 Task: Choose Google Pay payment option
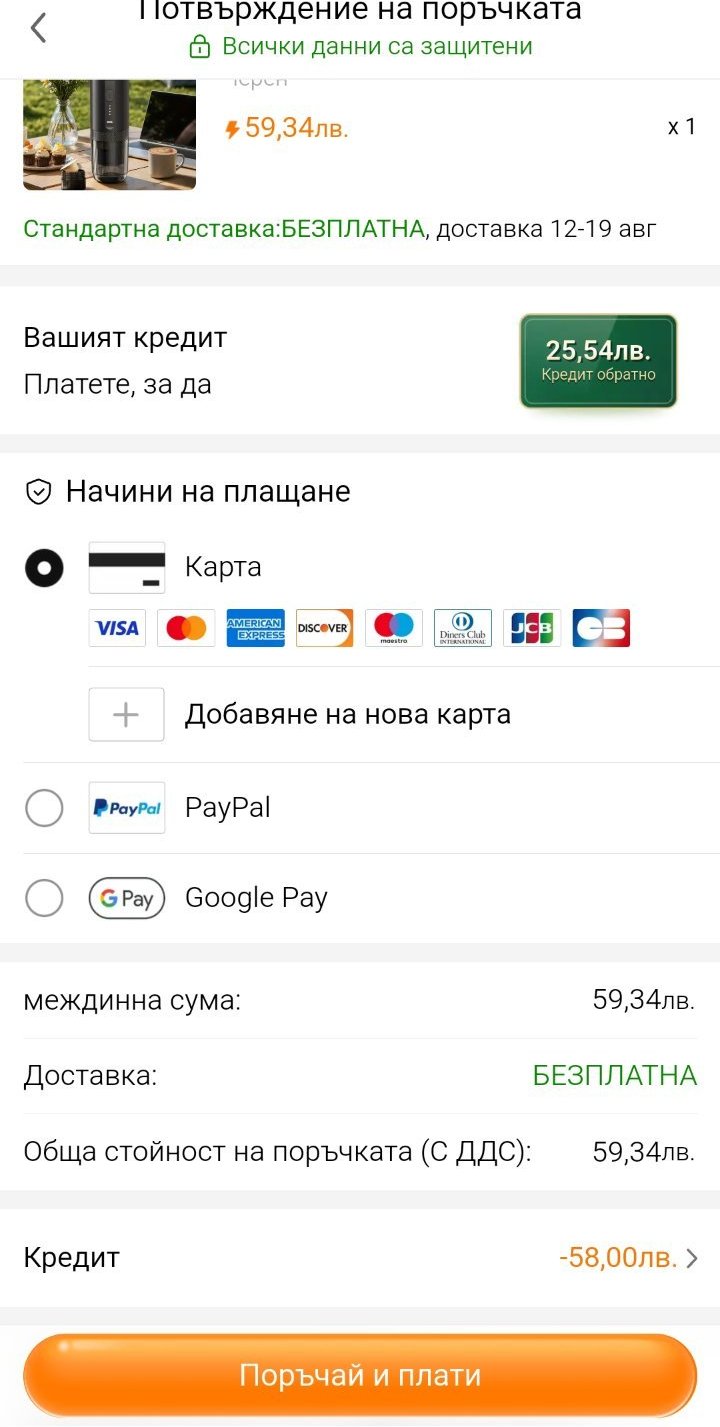(x=44, y=898)
